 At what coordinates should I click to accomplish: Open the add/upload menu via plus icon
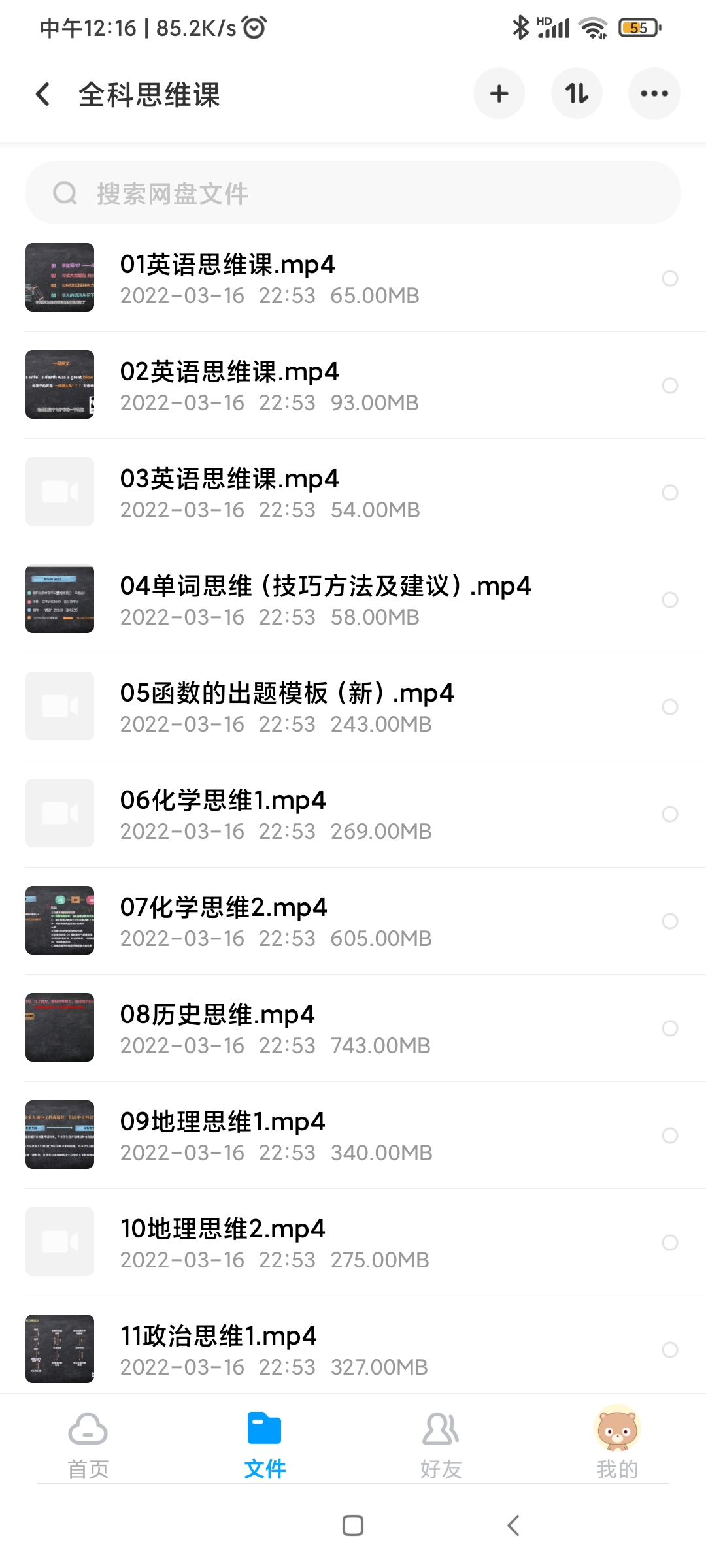(x=499, y=93)
